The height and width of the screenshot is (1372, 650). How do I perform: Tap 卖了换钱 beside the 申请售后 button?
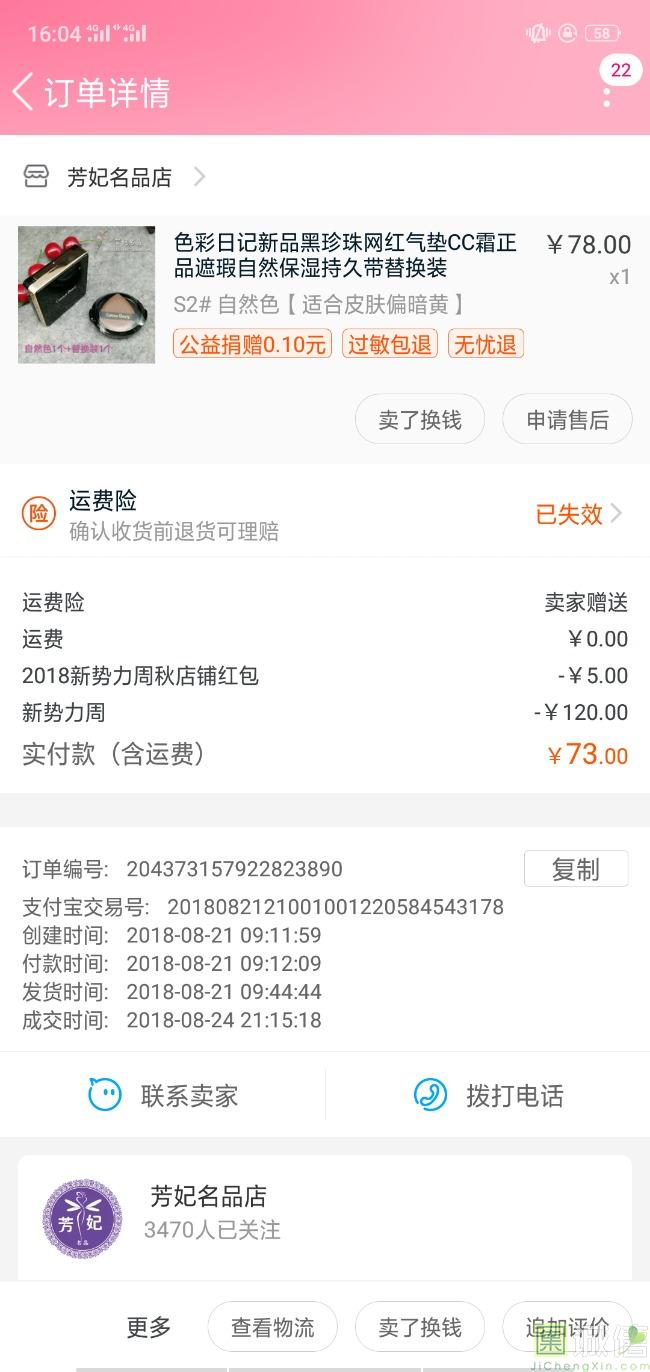tap(420, 420)
